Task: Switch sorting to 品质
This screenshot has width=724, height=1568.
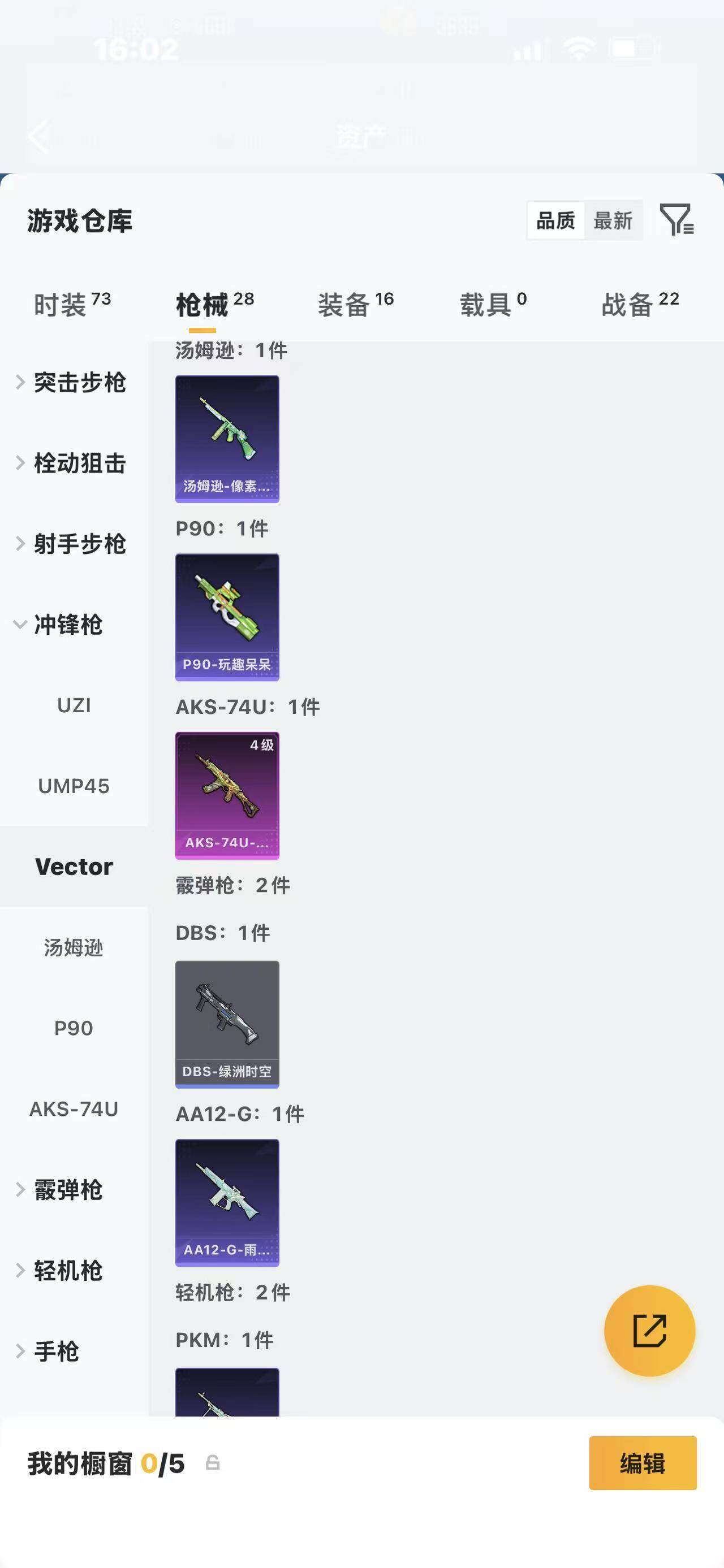Action: point(555,220)
